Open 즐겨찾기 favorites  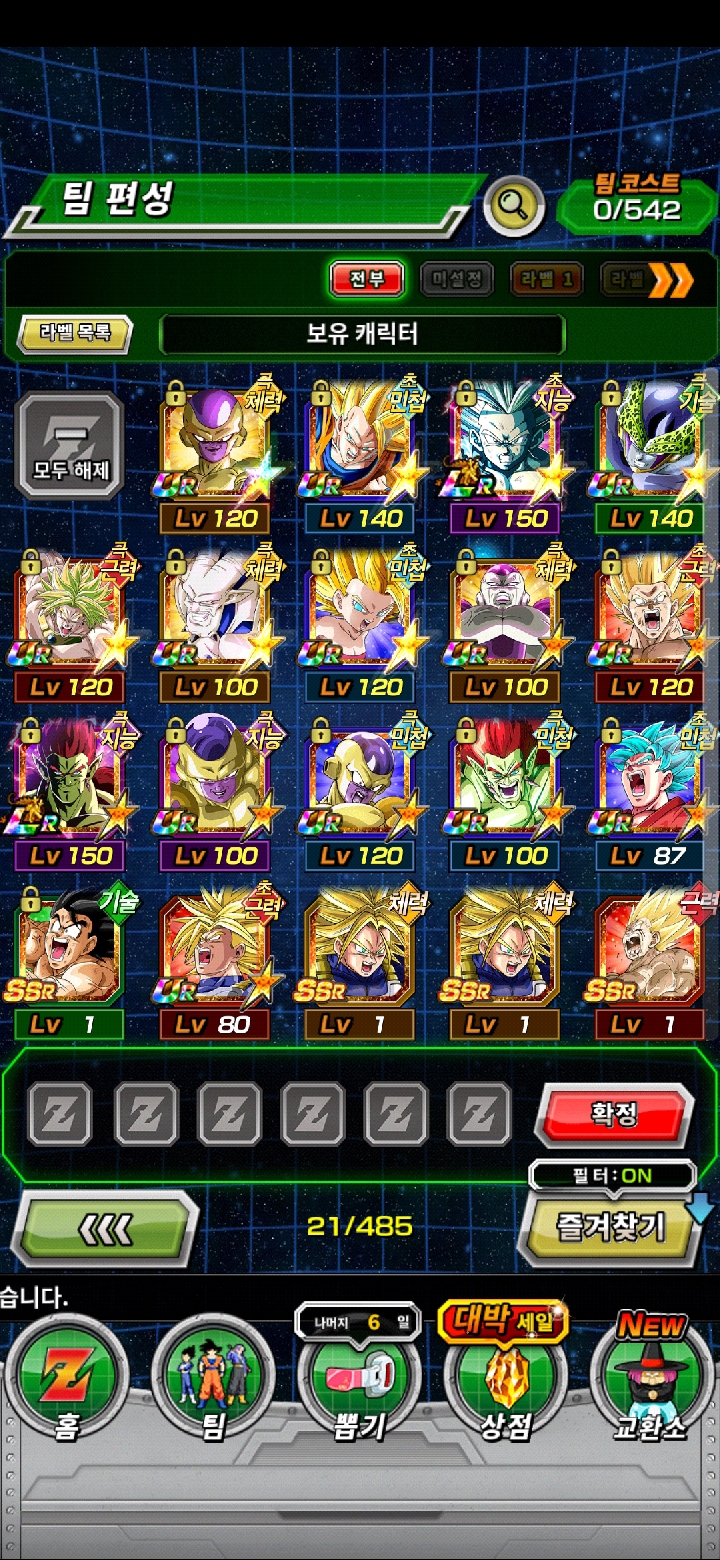610,1227
